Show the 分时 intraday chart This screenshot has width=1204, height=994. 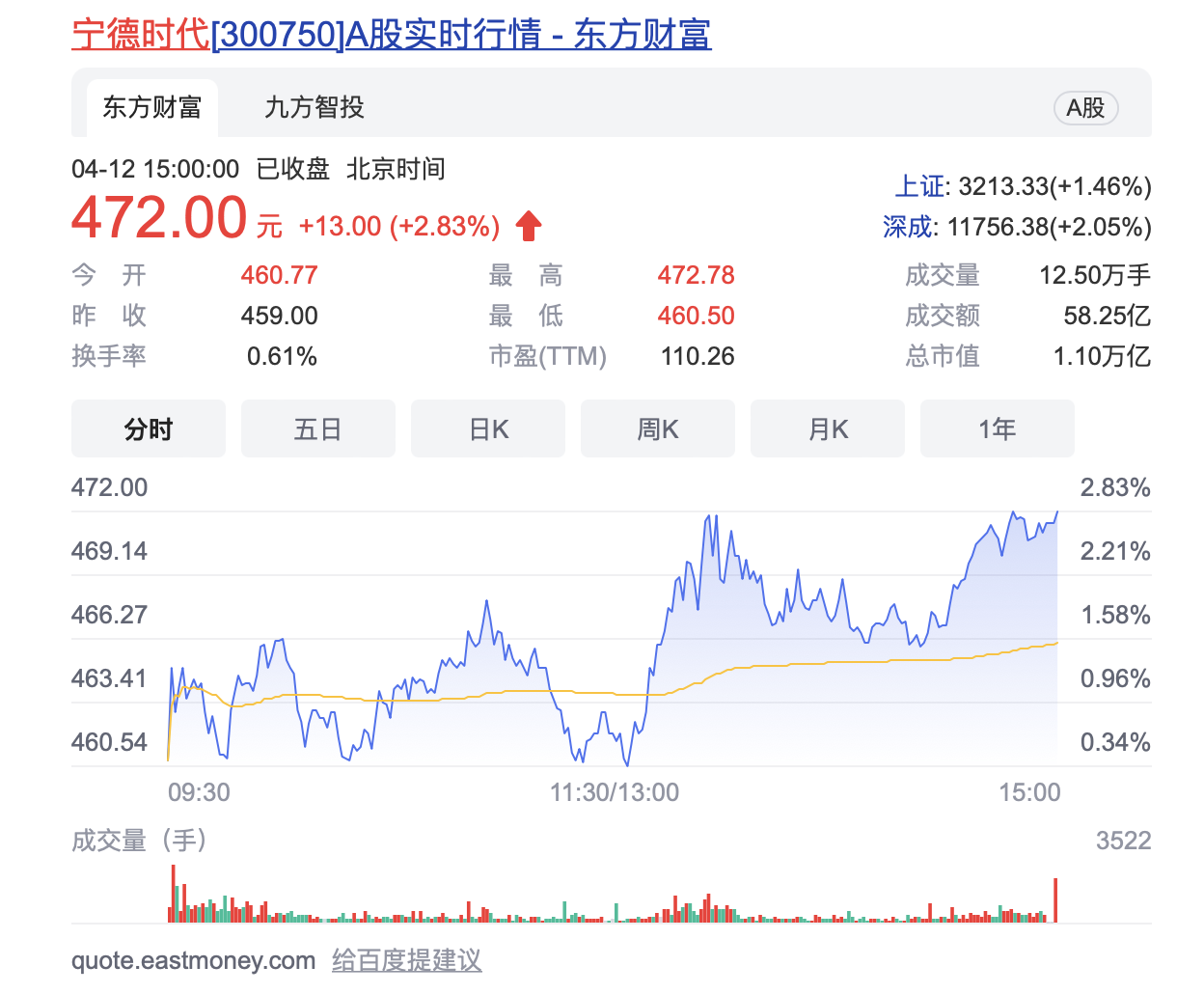point(149,429)
